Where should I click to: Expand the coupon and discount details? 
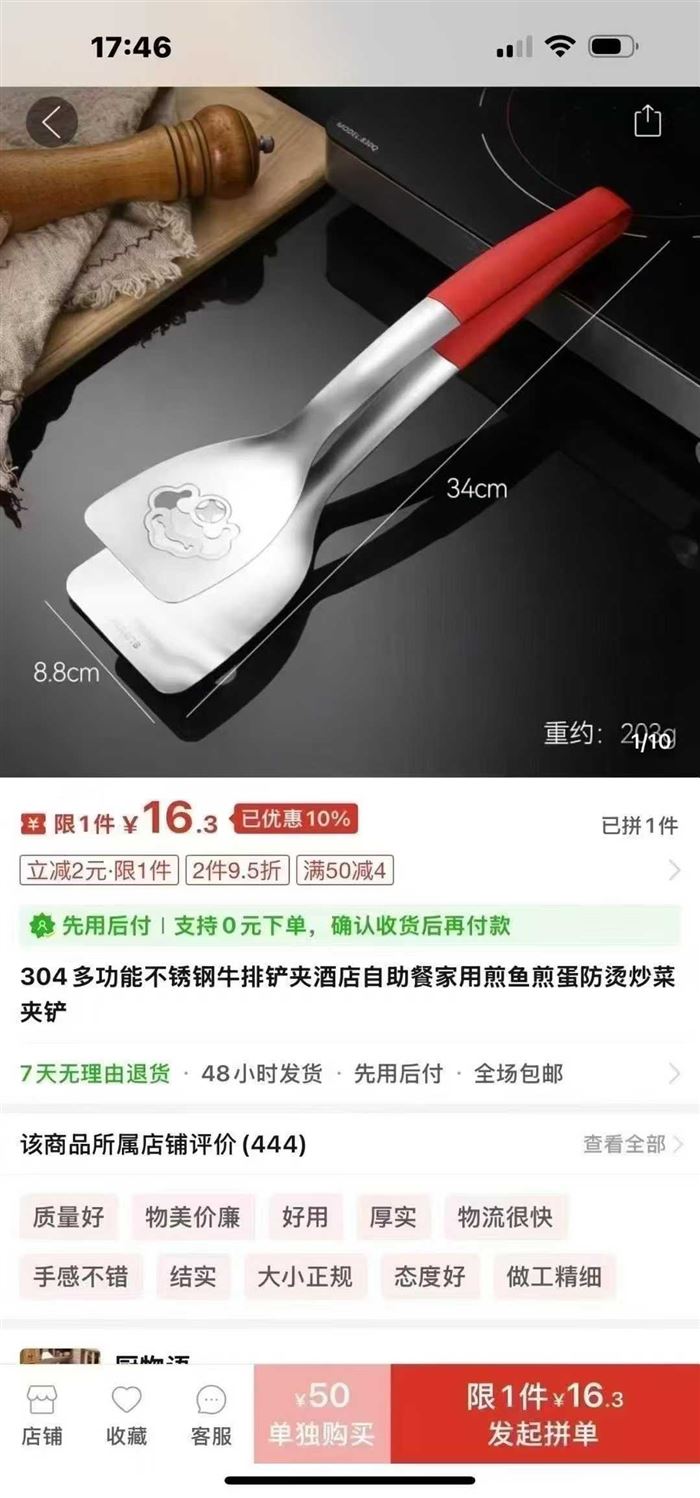click(x=674, y=871)
